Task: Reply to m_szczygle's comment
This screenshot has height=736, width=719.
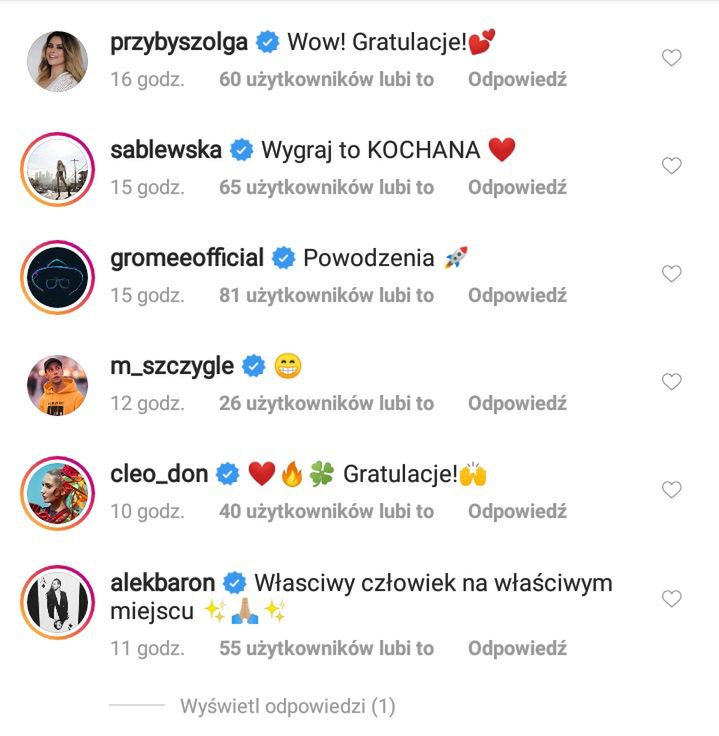Action: [x=517, y=403]
